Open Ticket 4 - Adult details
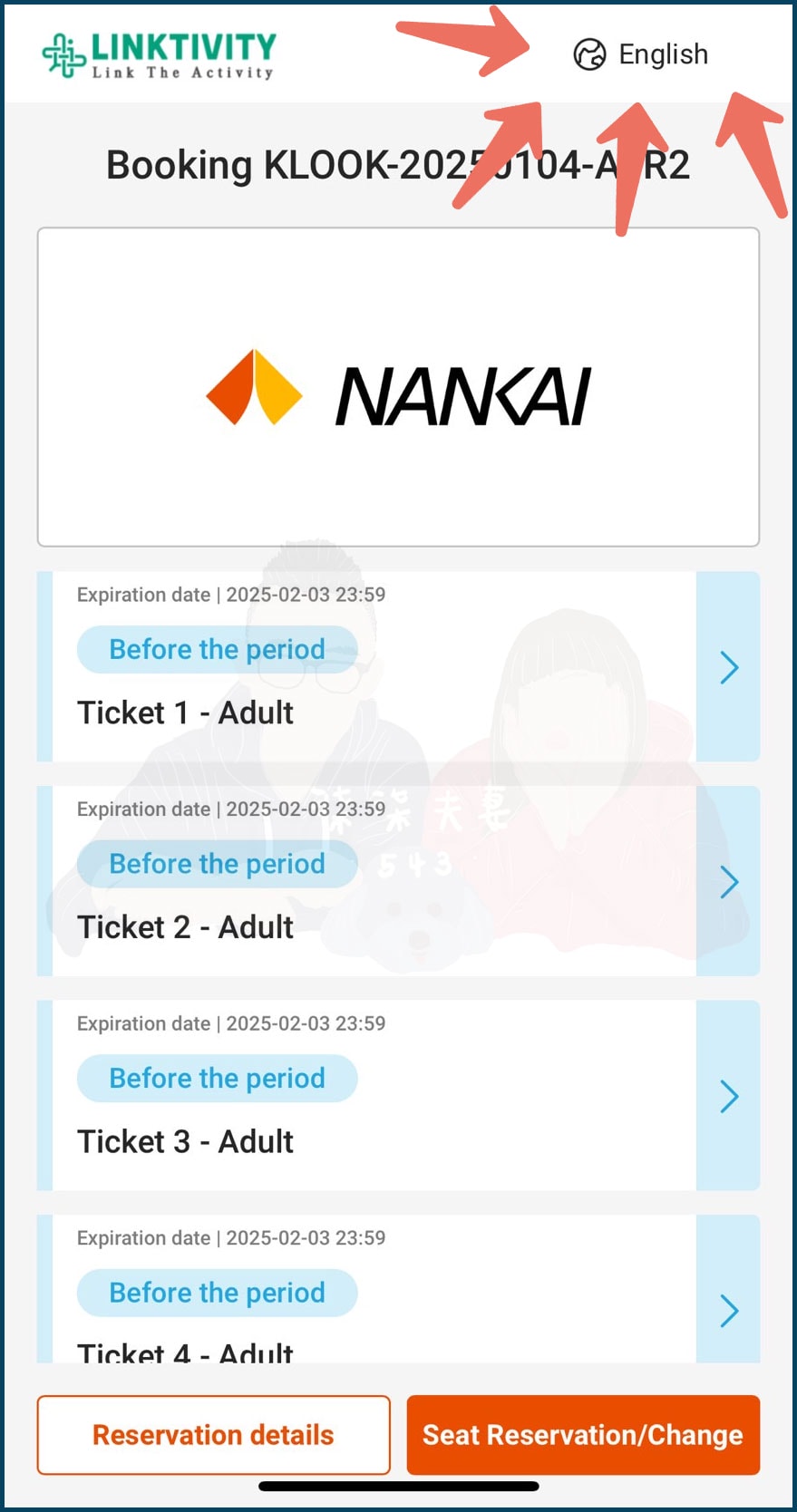 (728, 1309)
